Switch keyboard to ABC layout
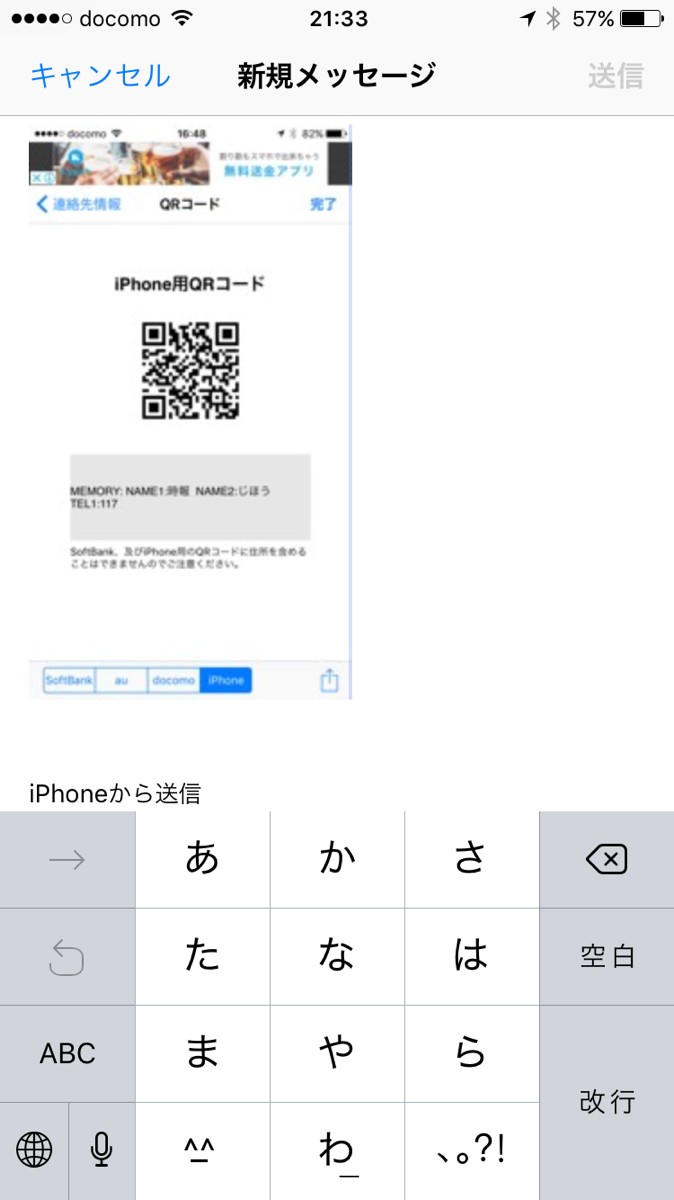674x1200 pixels. coord(67,1053)
